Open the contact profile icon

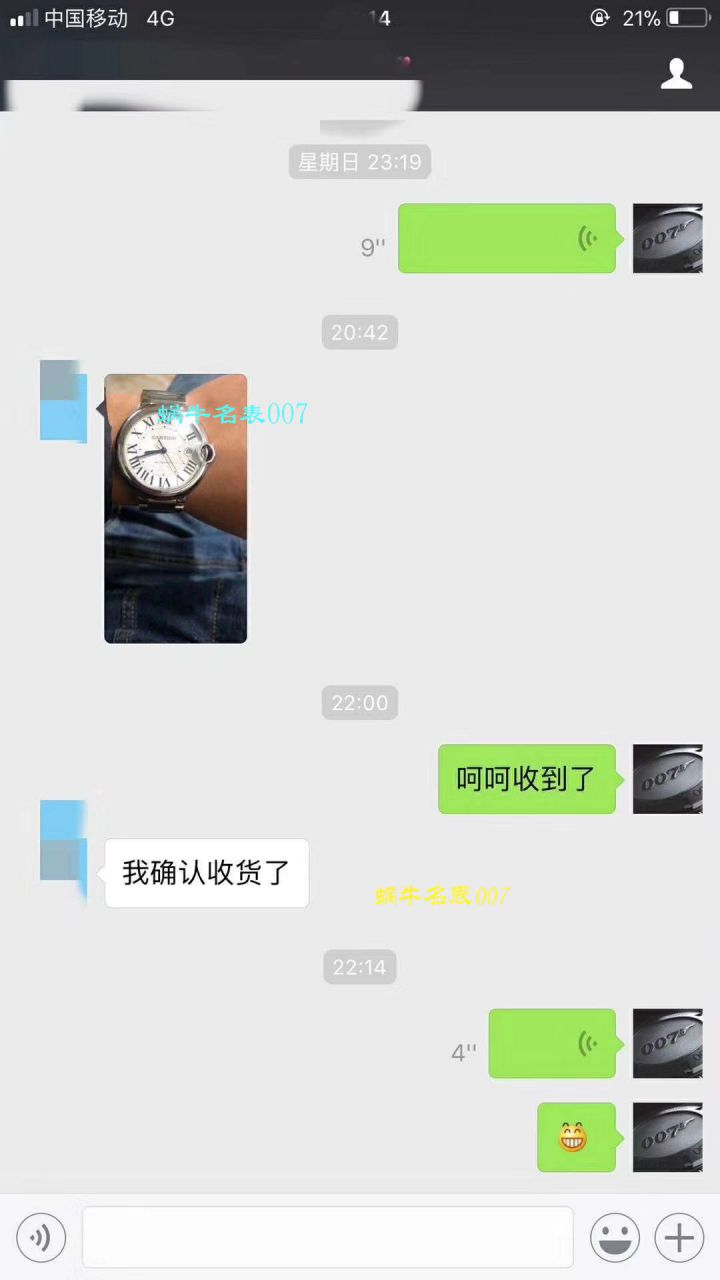[x=676, y=74]
